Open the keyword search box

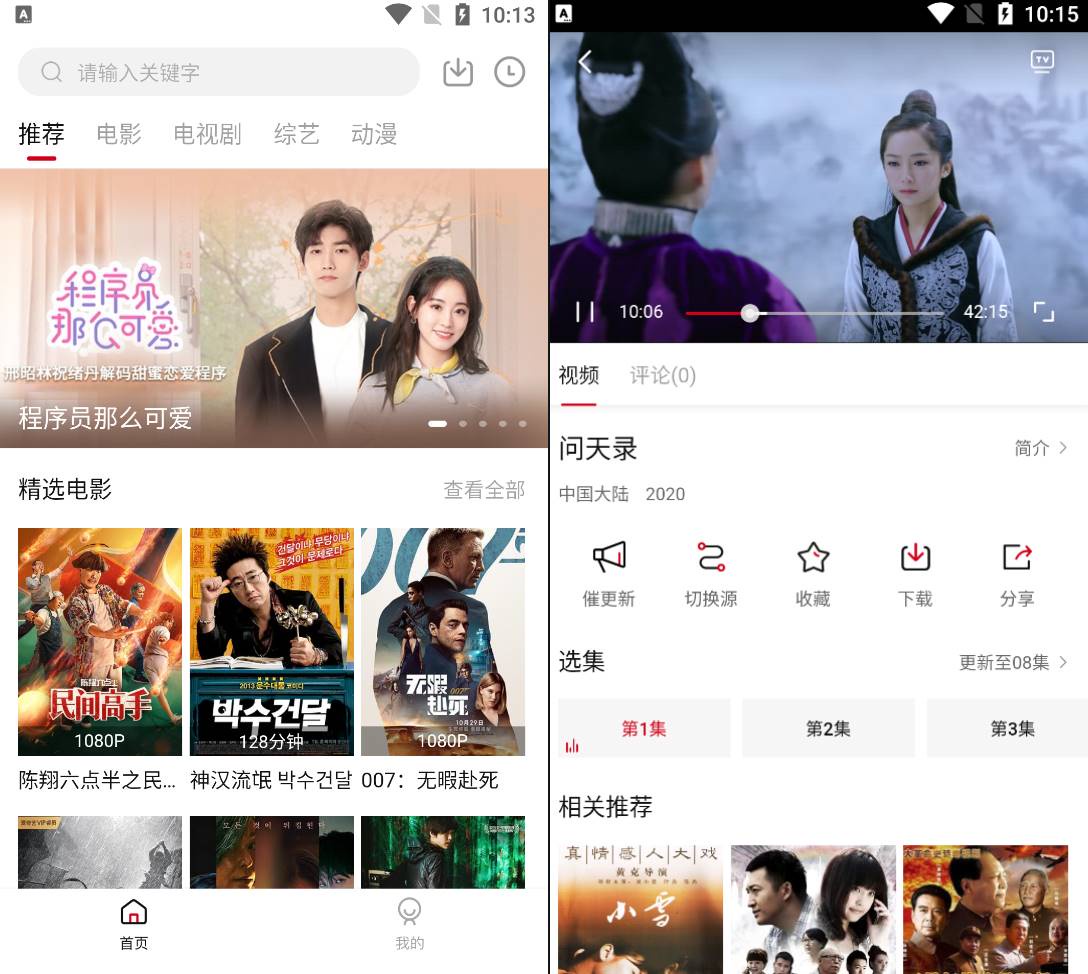click(218, 72)
